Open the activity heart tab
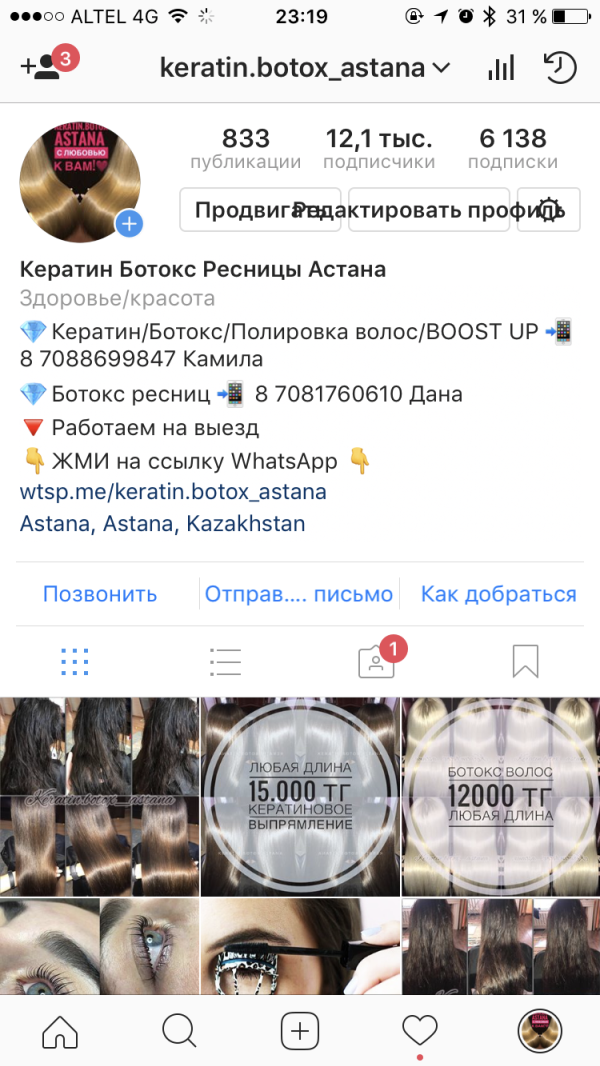This screenshot has width=600, height=1066. [x=420, y=1031]
